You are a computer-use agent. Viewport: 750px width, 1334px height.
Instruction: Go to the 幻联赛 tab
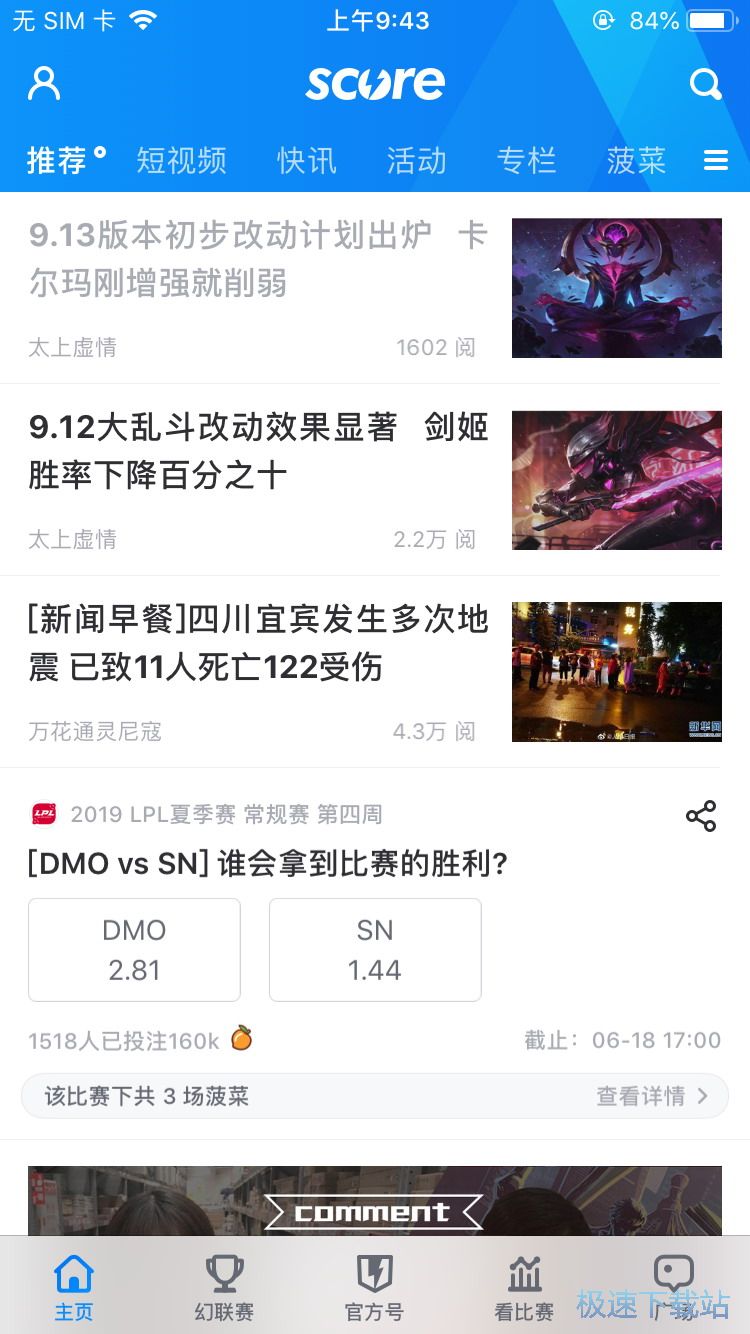(224, 1288)
